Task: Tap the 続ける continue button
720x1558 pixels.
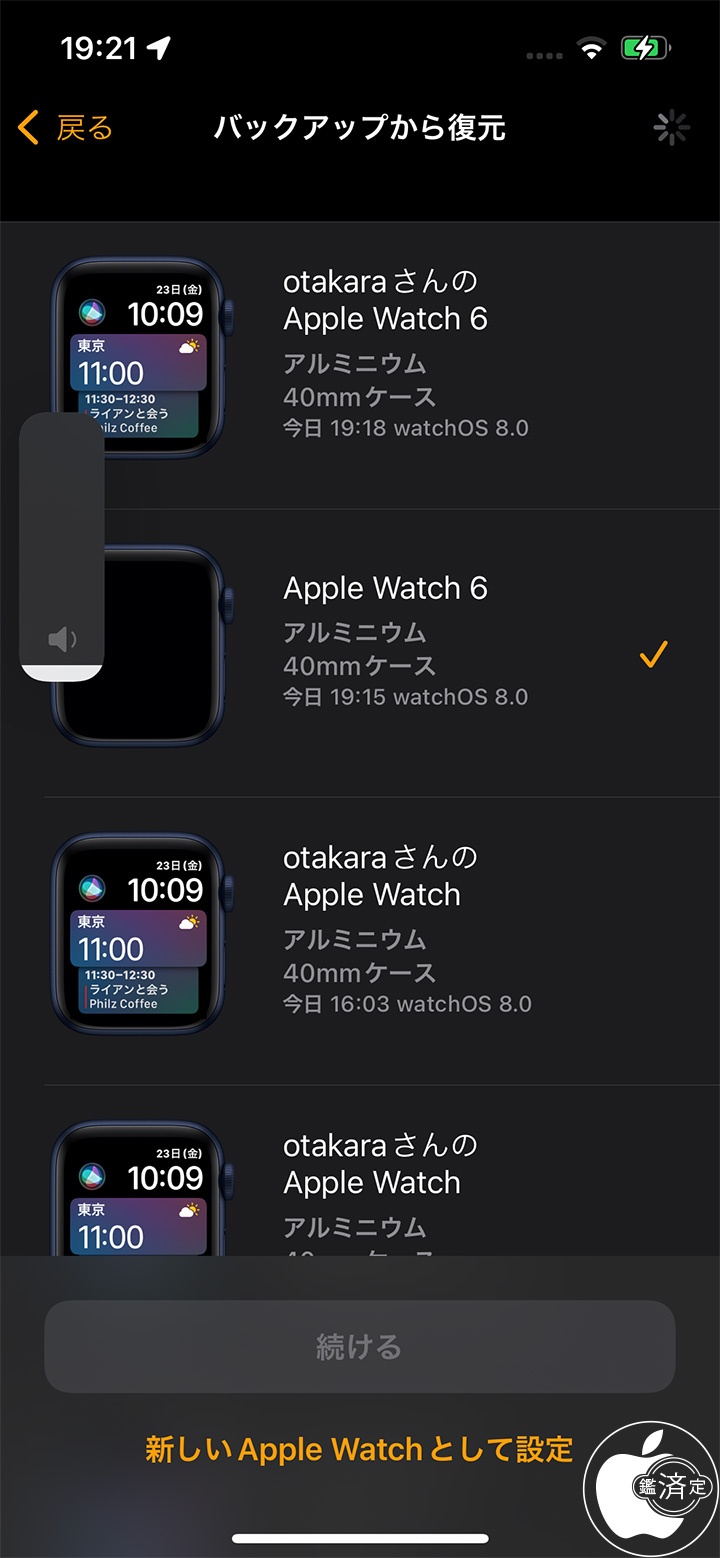Action: tap(359, 1346)
